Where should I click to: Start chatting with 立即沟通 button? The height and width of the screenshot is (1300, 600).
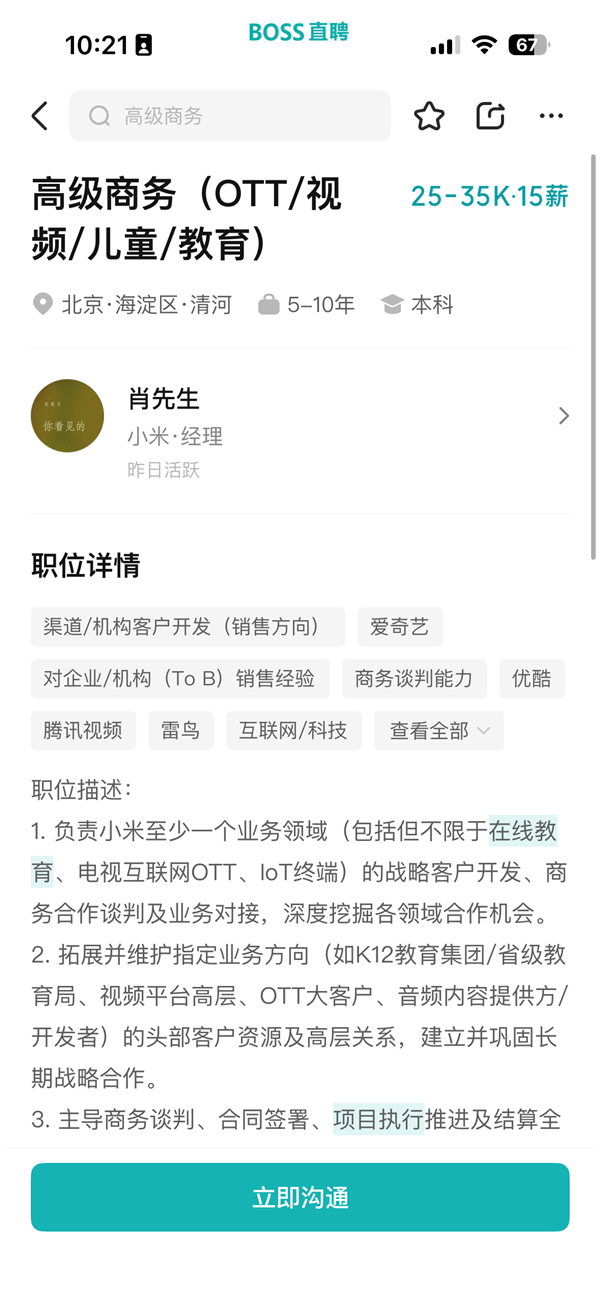coord(300,1197)
